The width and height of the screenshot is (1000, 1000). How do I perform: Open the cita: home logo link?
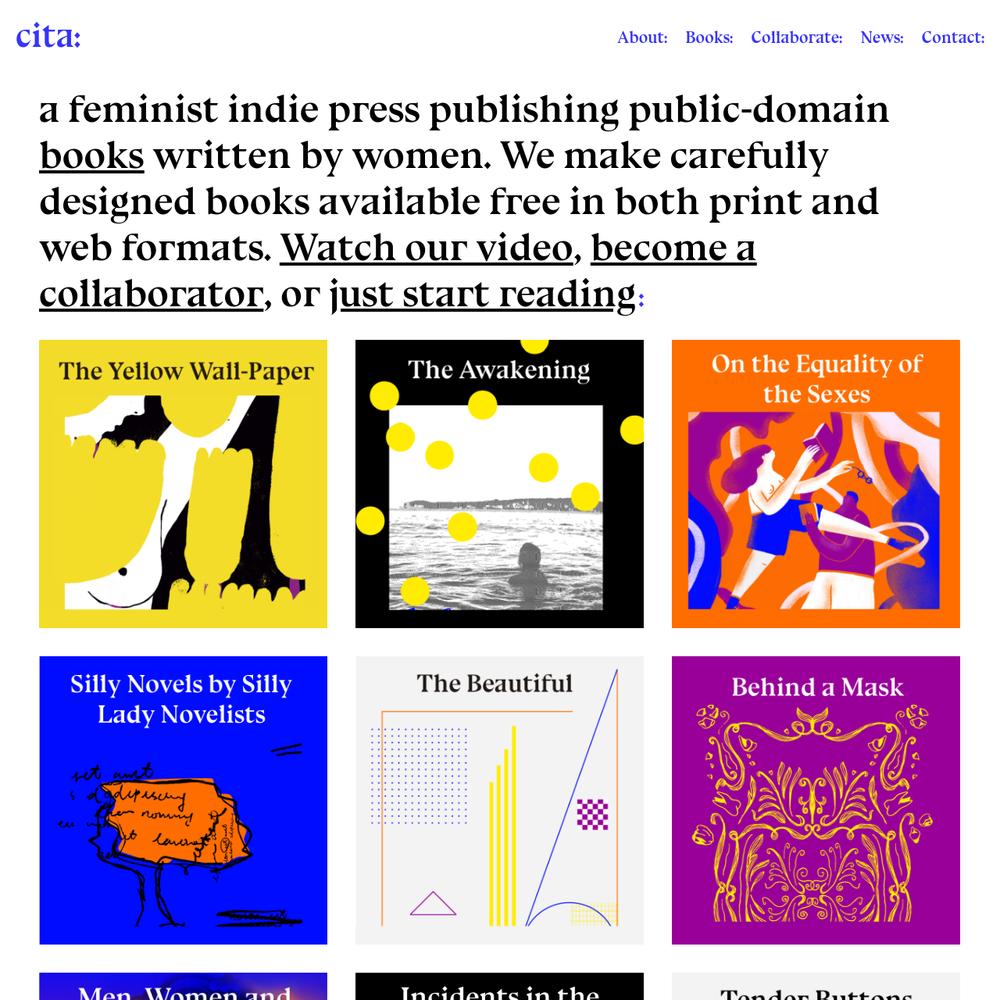click(48, 36)
